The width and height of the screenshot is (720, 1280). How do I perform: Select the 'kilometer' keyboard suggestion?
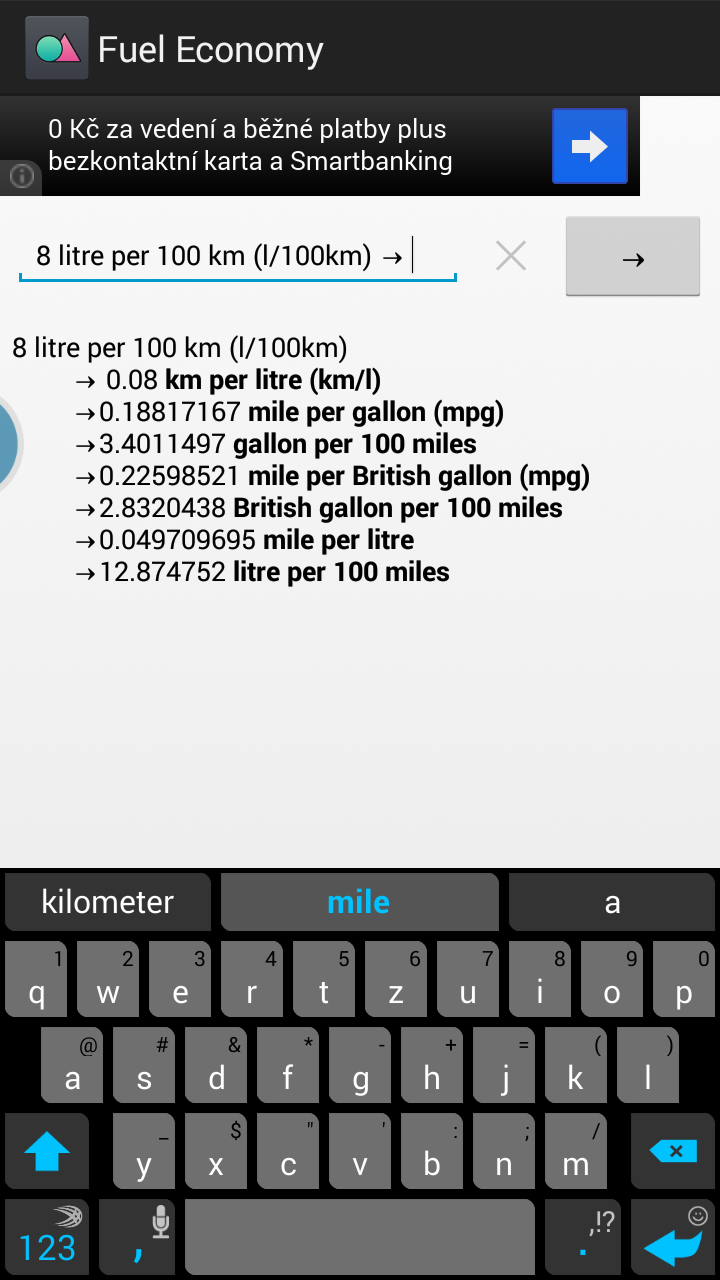pyautogui.click(x=108, y=902)
